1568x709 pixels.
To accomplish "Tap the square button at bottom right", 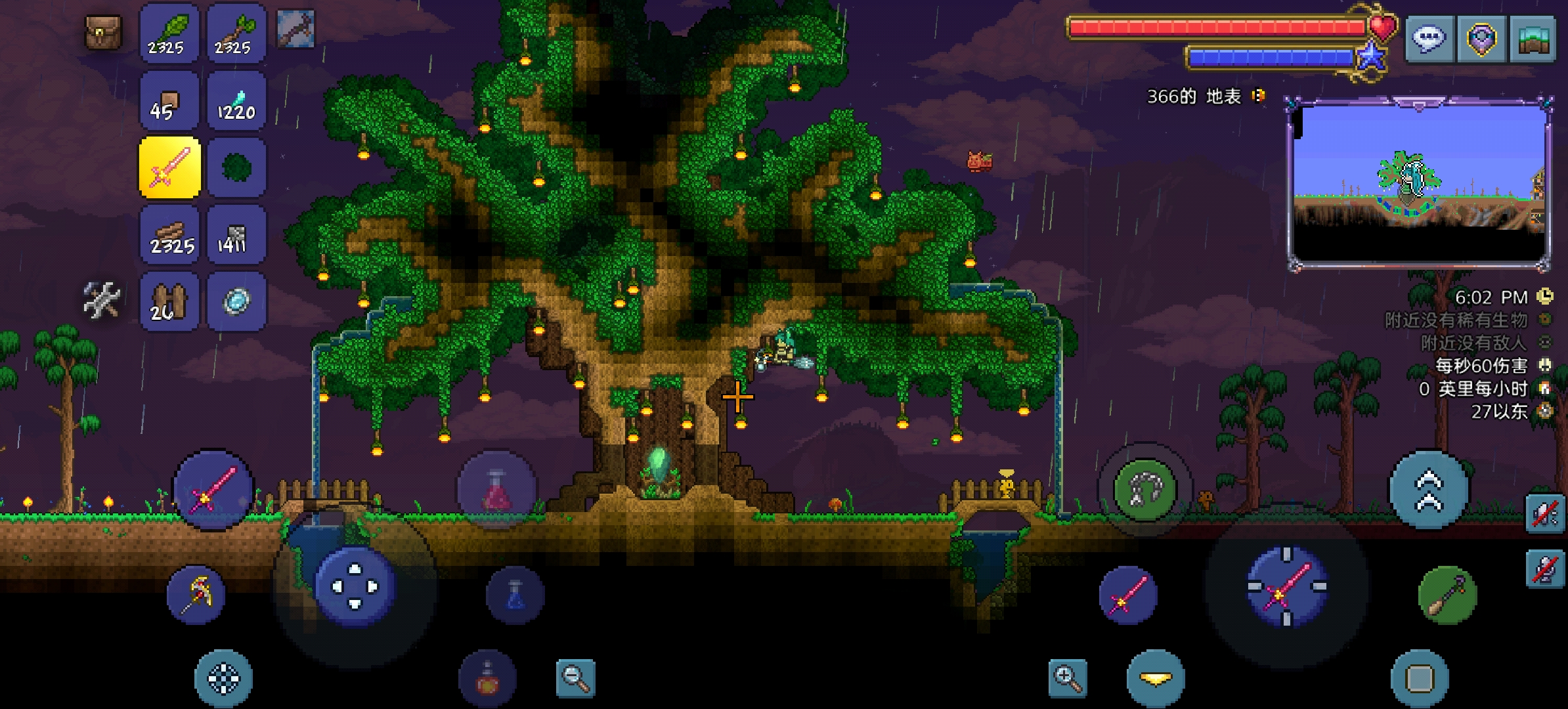I will [x=1420, y=679].
